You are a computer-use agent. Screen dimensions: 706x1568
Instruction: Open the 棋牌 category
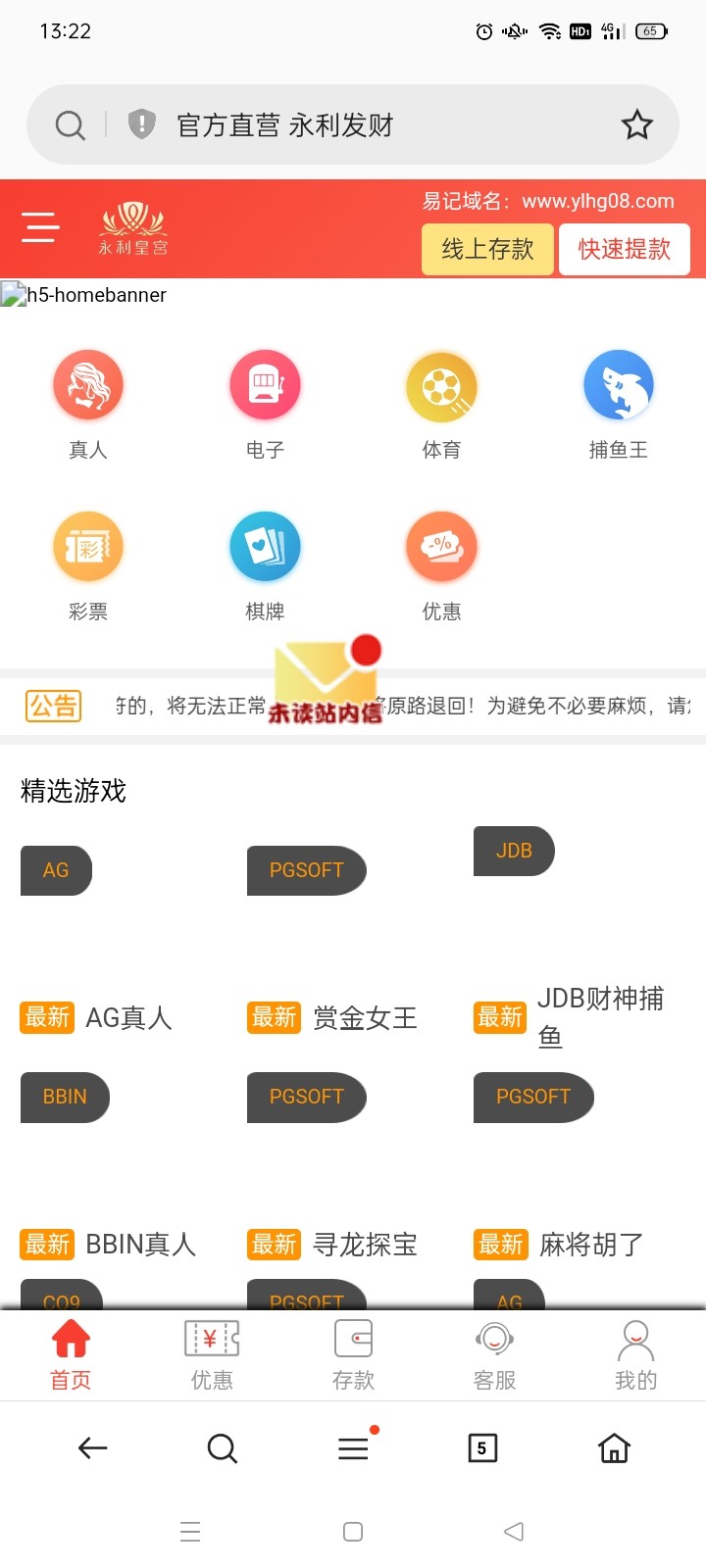[265, 565]
